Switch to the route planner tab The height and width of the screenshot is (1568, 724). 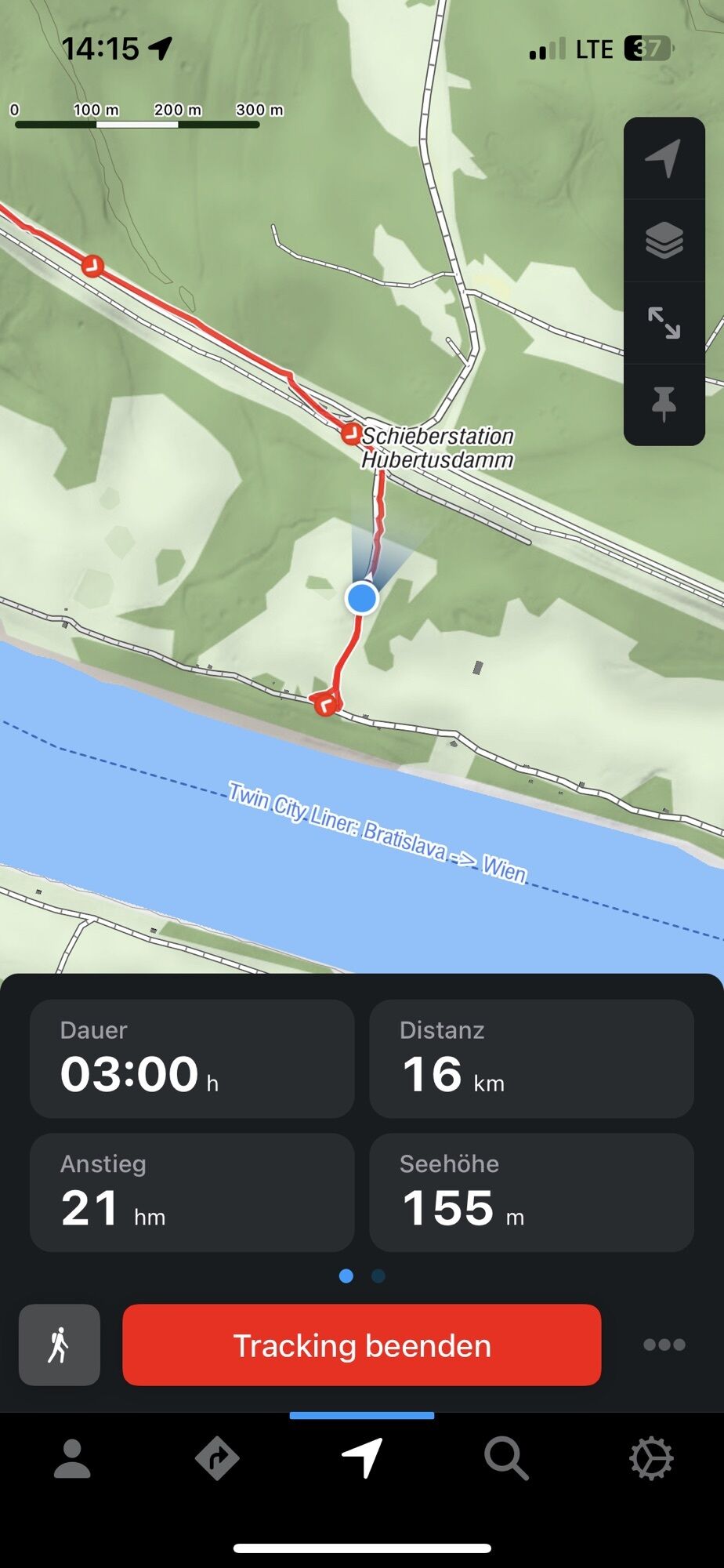[x=217, y=1459]
